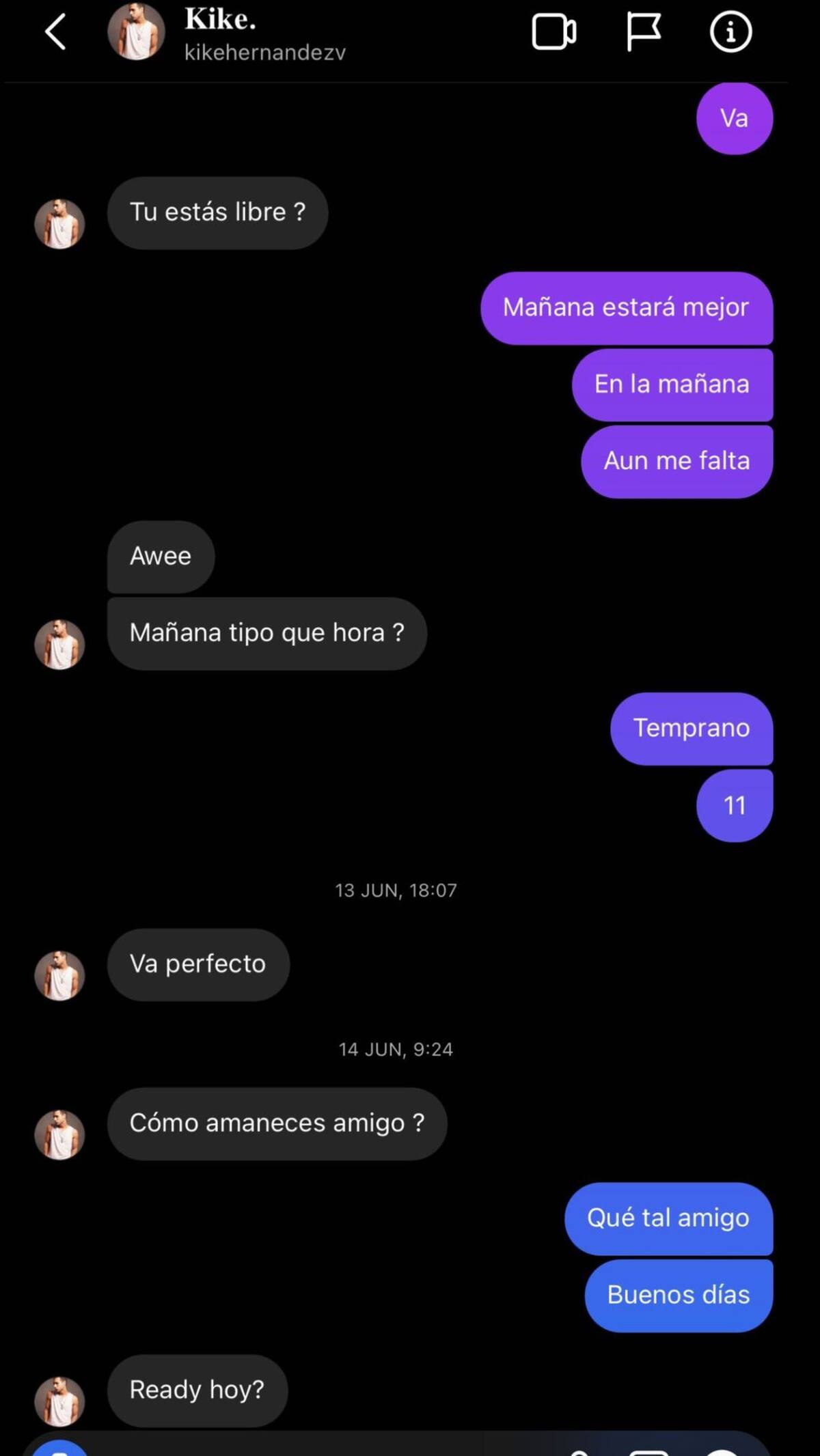Open the kikehernandezv profile from the header
820x1456 pixels.
(264, 52)
